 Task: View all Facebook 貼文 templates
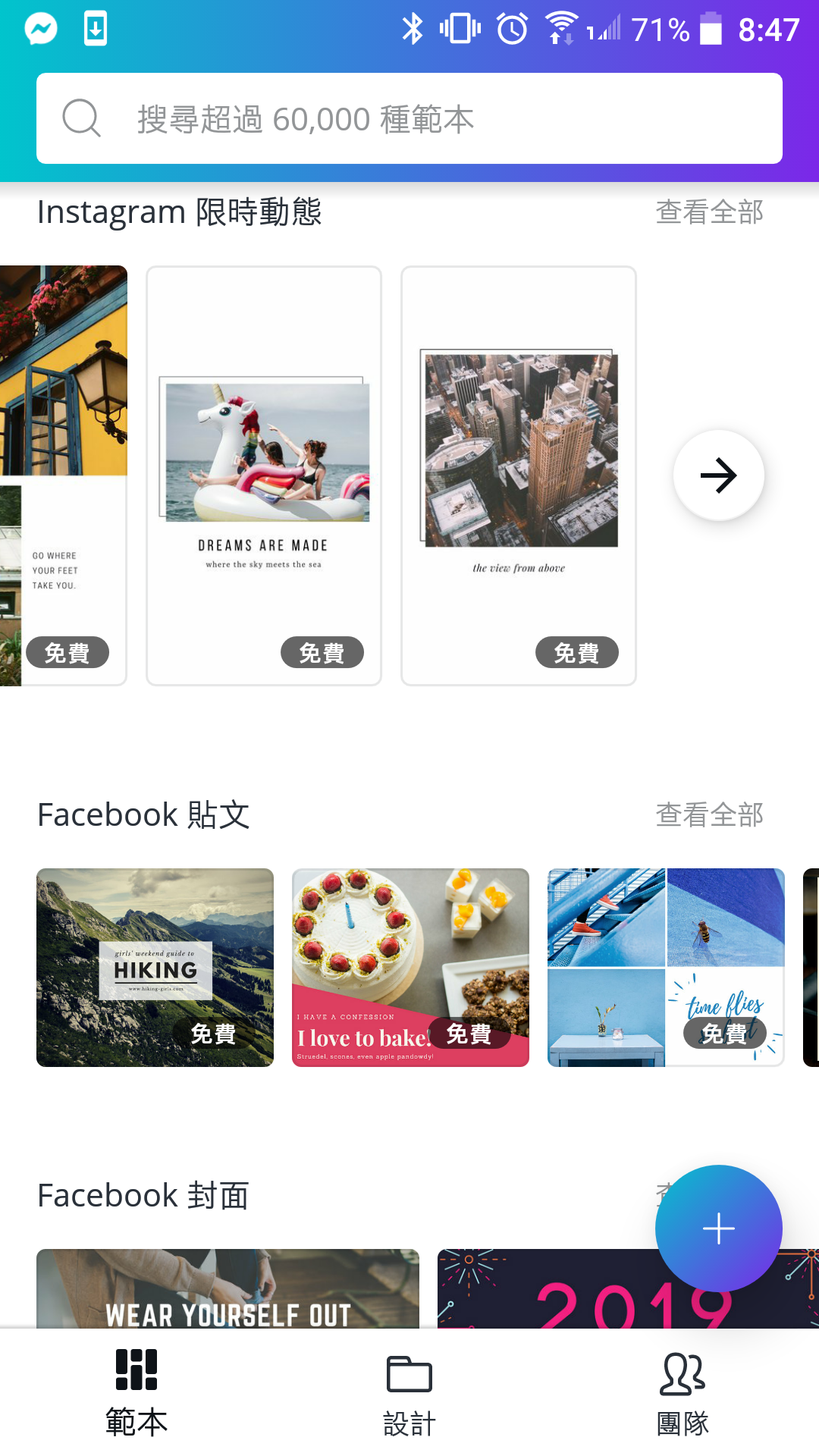pyautogui.click(x=709, y=814)
